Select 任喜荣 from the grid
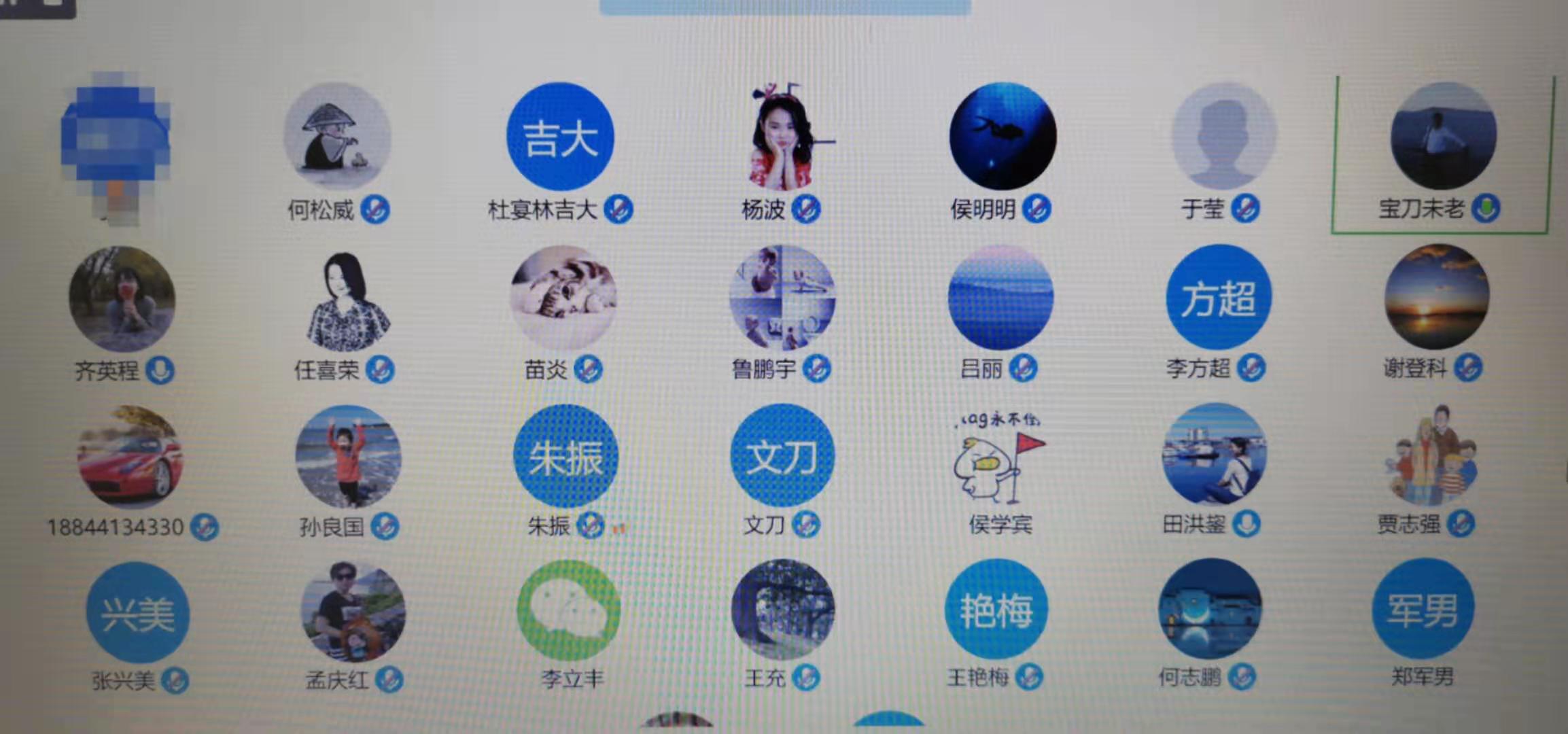 347,300
